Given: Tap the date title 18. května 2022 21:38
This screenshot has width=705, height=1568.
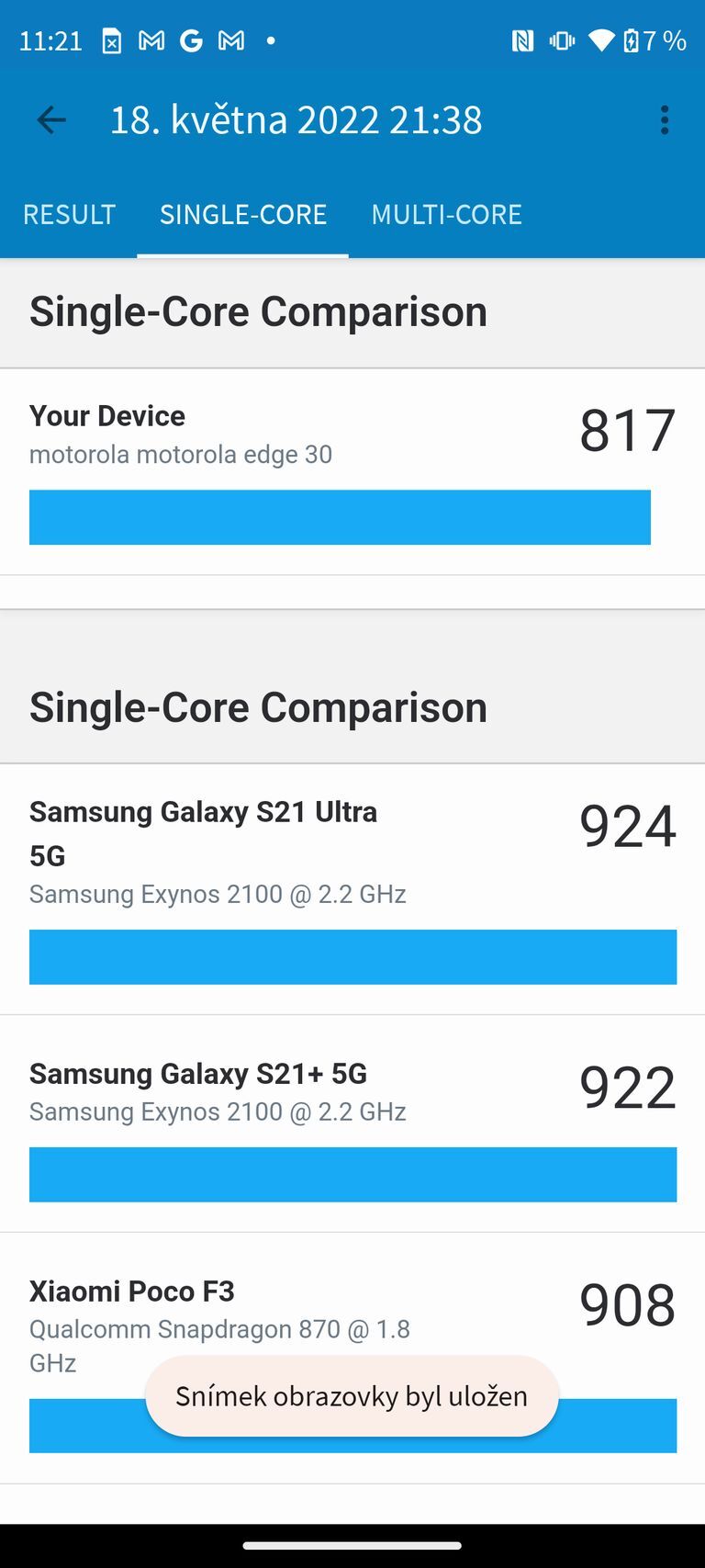Looking at the screenshot, I should [296, 119].
